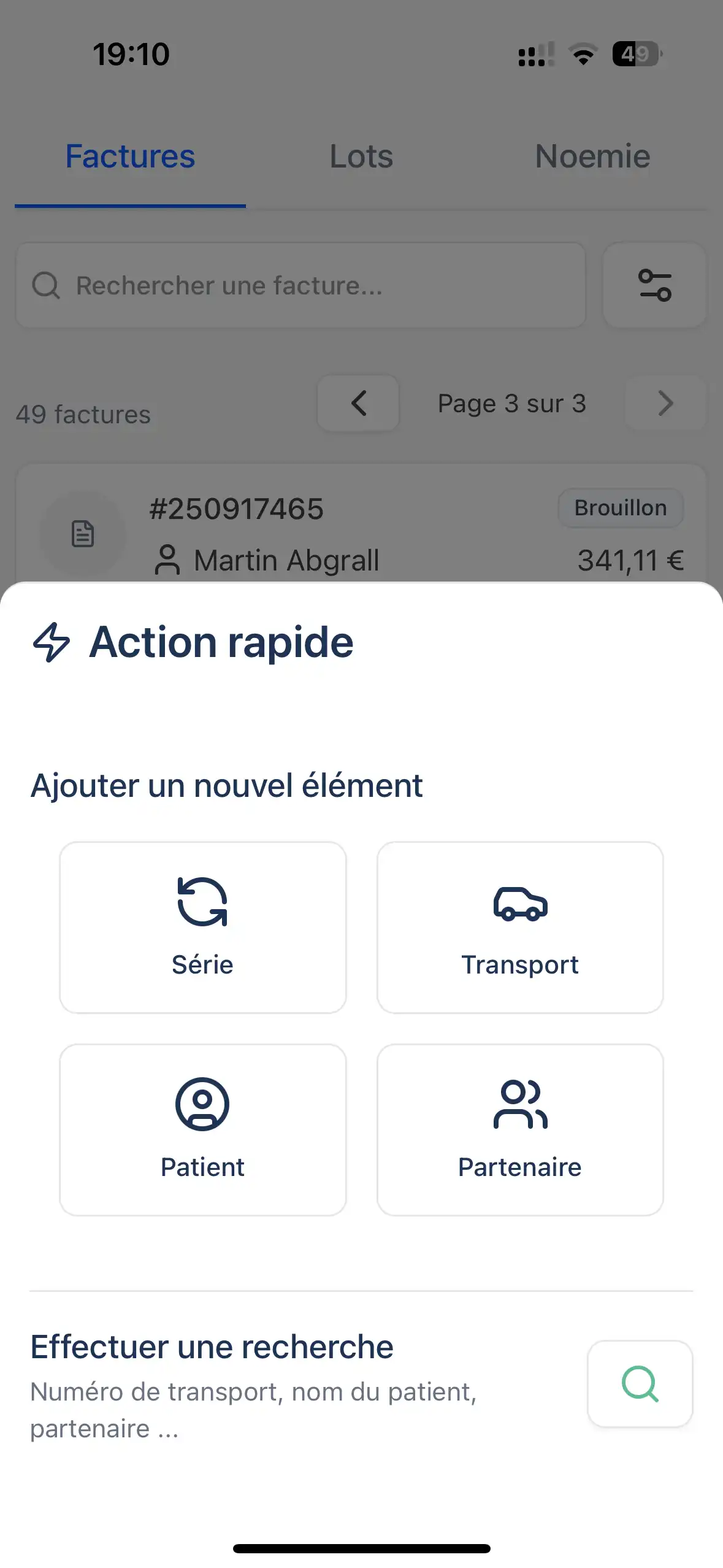The height and width of the screenshot is (1568, 723).
Task: Tap the Wi-Fi indicator in status bar
Action: (x=583, y=55)
